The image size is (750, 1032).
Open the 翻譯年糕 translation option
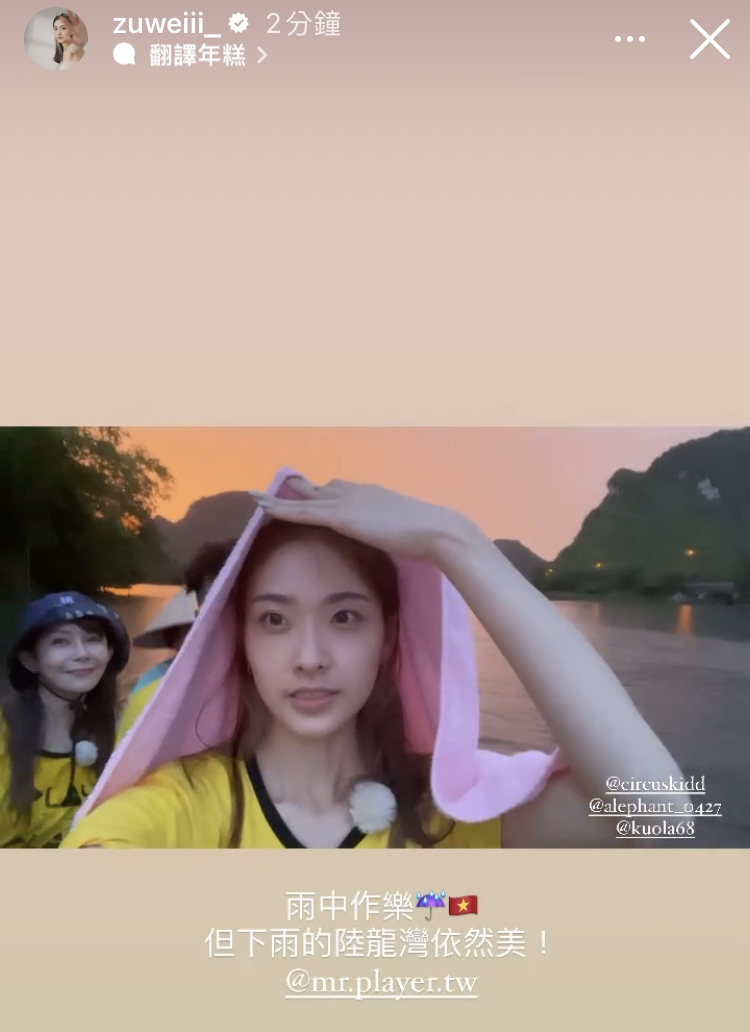click(x=197, y=55)
